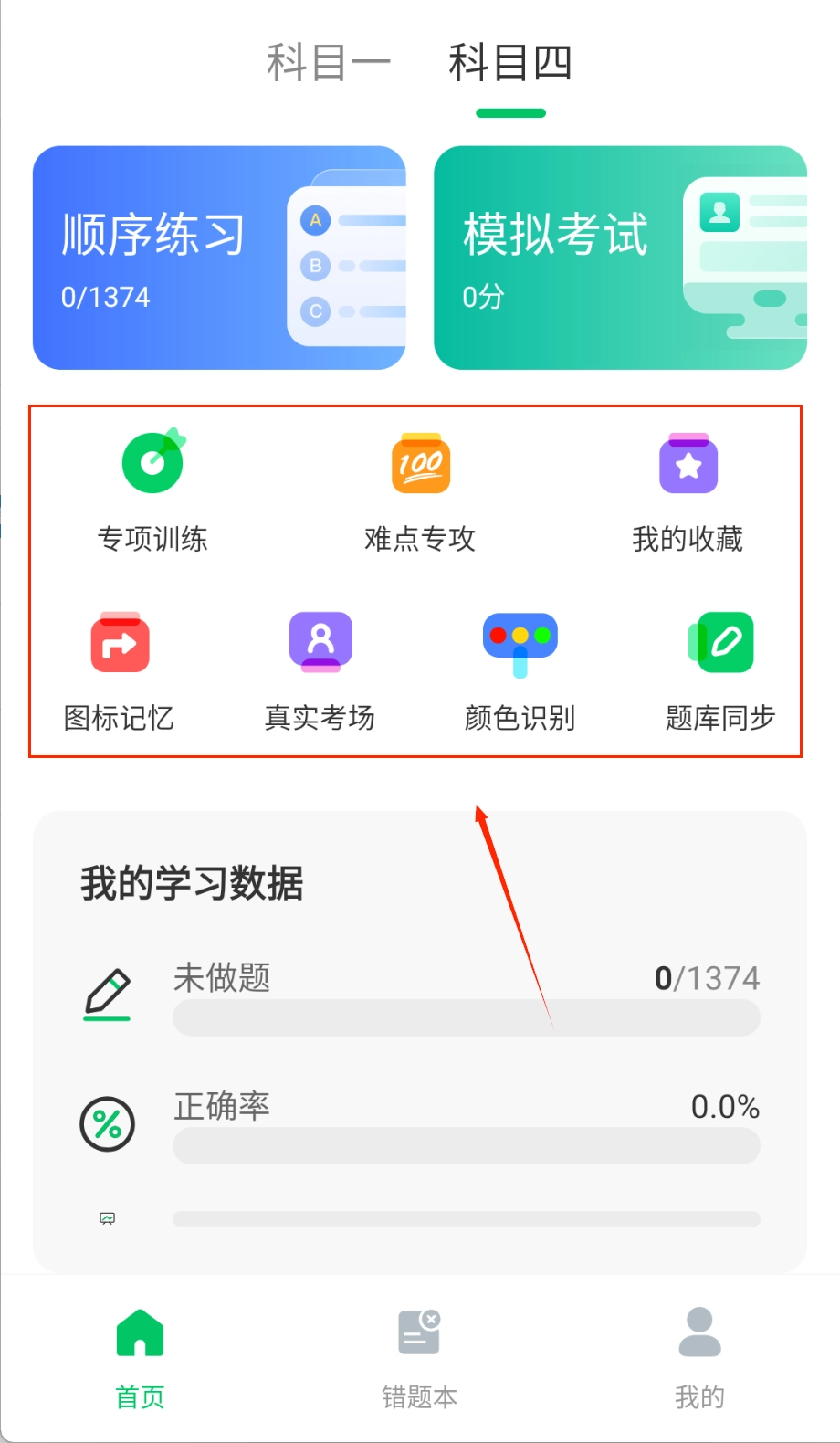This screenshot has height=1443, width=840.
Task: Open the 顺序练习 card
Action: coord(219,258)
